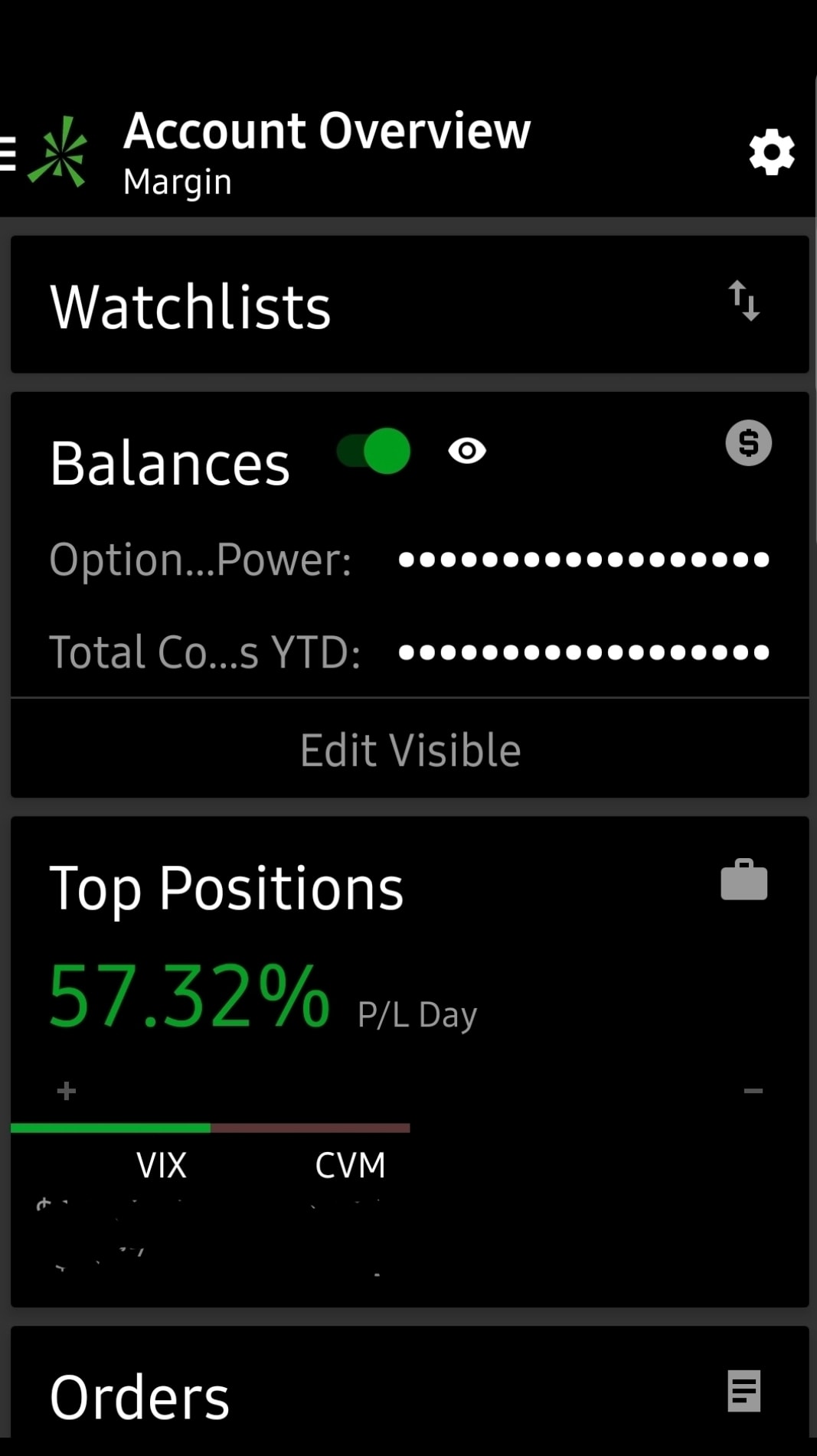817x1456 pixels.
Task: Open the hamburger navigation menu
Action: click(8, 152)
